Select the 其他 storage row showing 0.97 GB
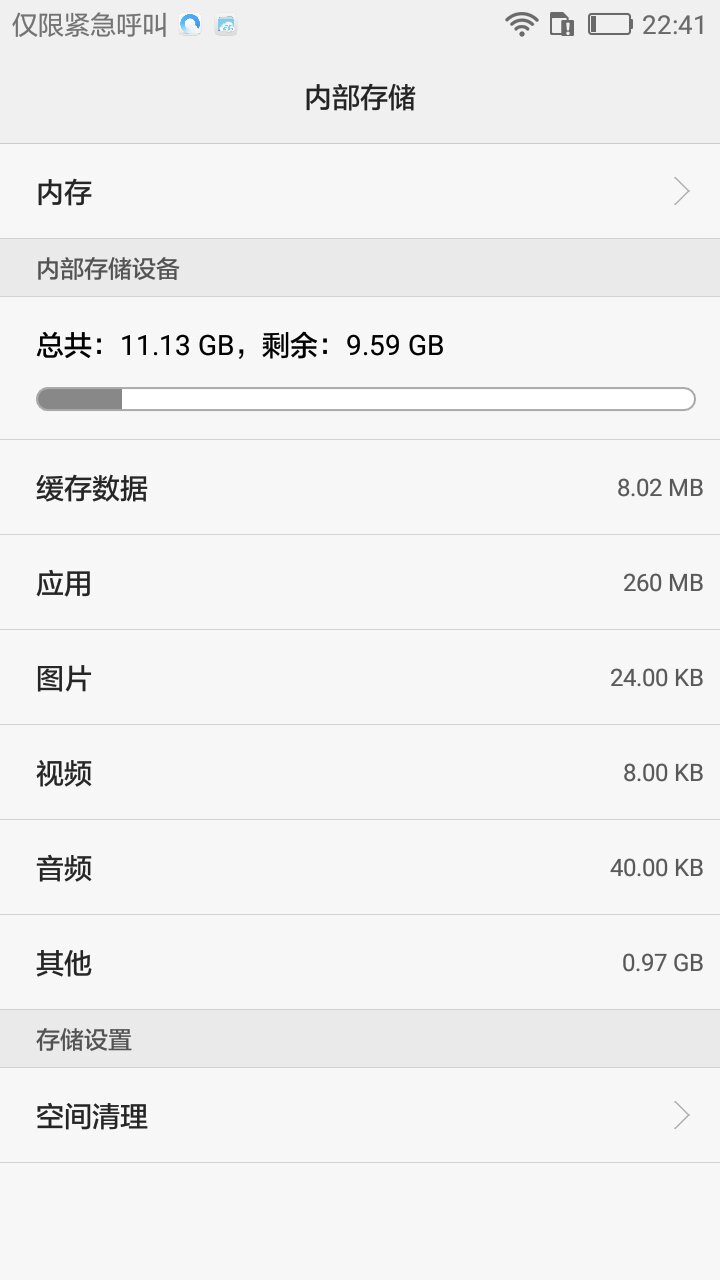This screenshot has height=1280, width=720. 360,962
